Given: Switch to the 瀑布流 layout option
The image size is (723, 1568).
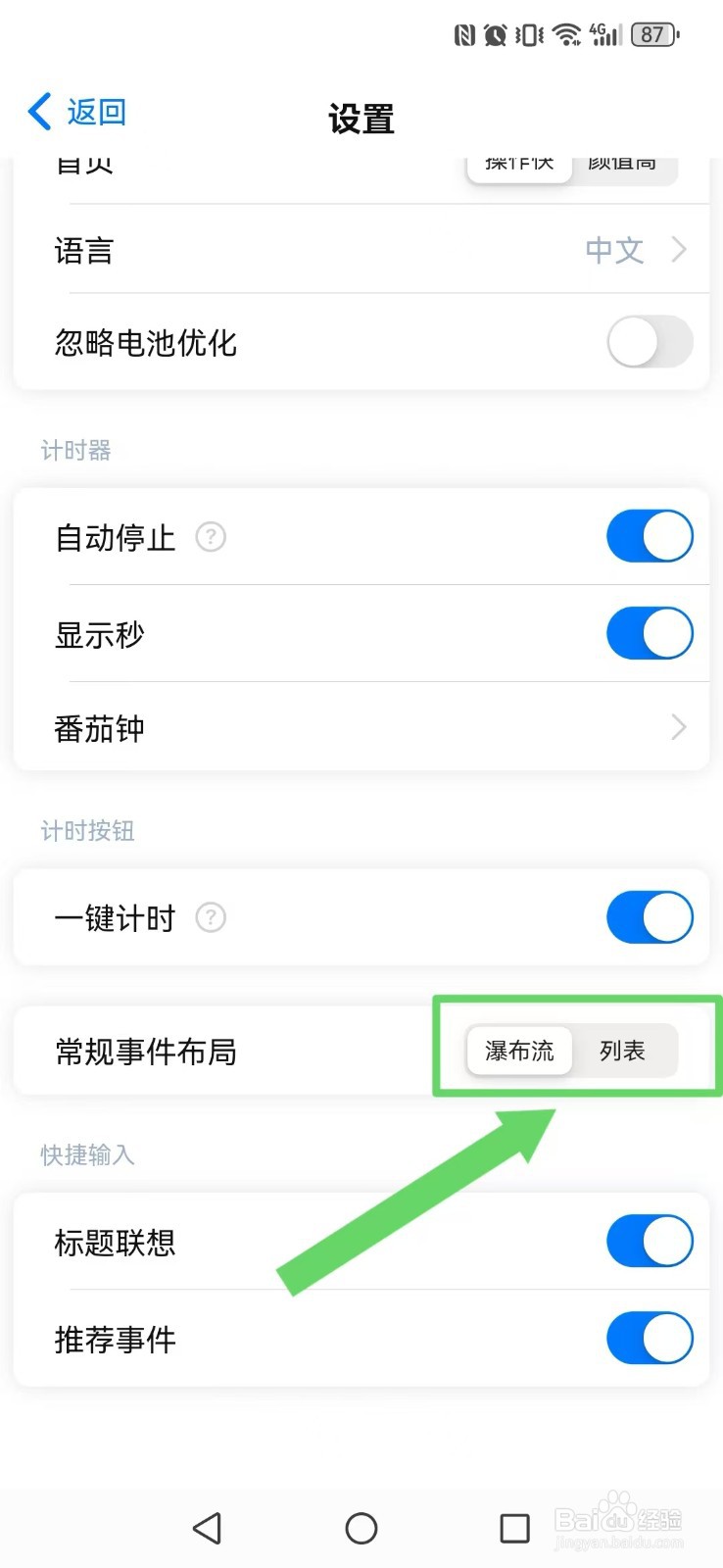Looking at the screenshot, I should tap(519, 1050).
